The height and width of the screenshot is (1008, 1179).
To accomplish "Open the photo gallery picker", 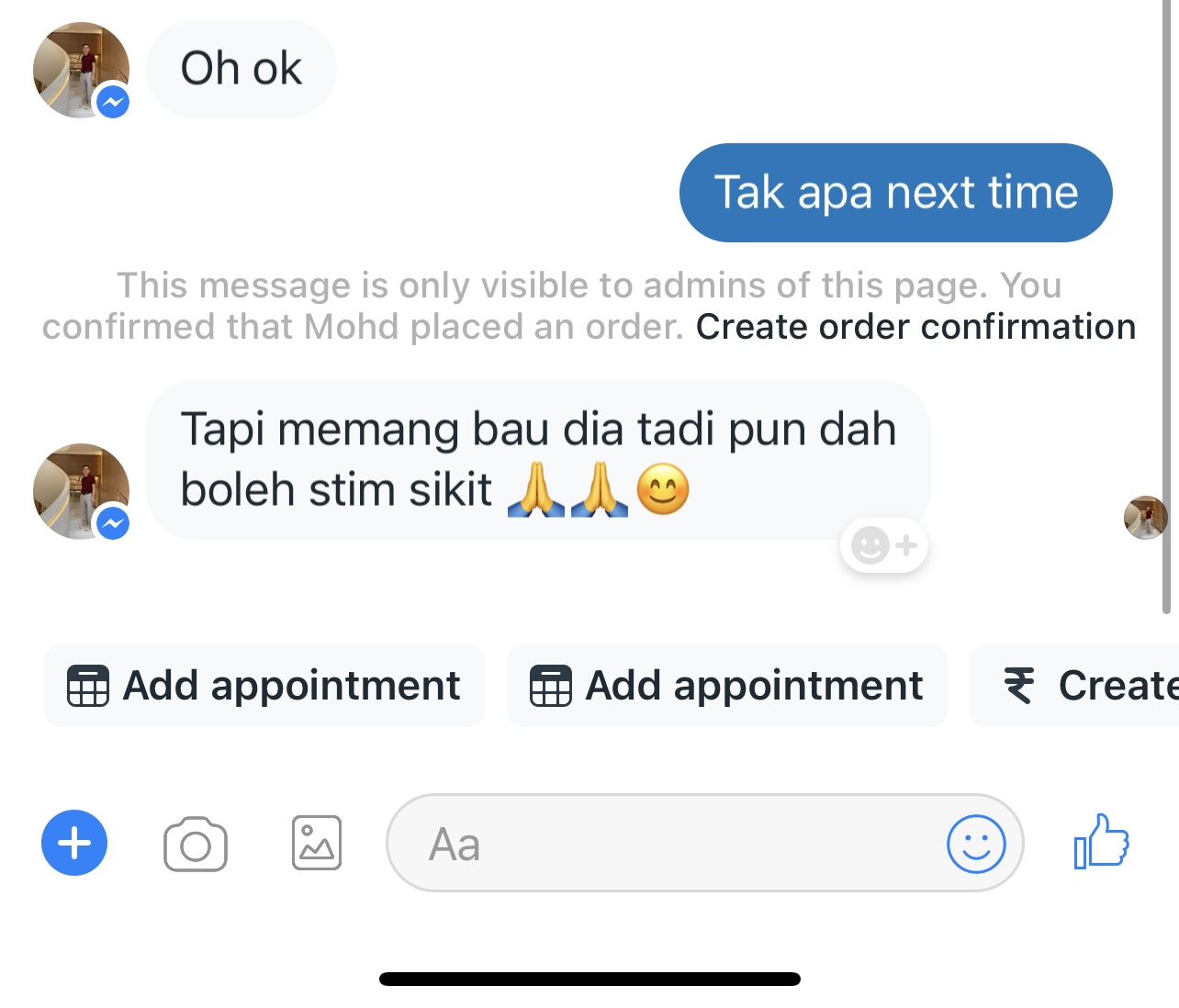I will pos(317,843).
